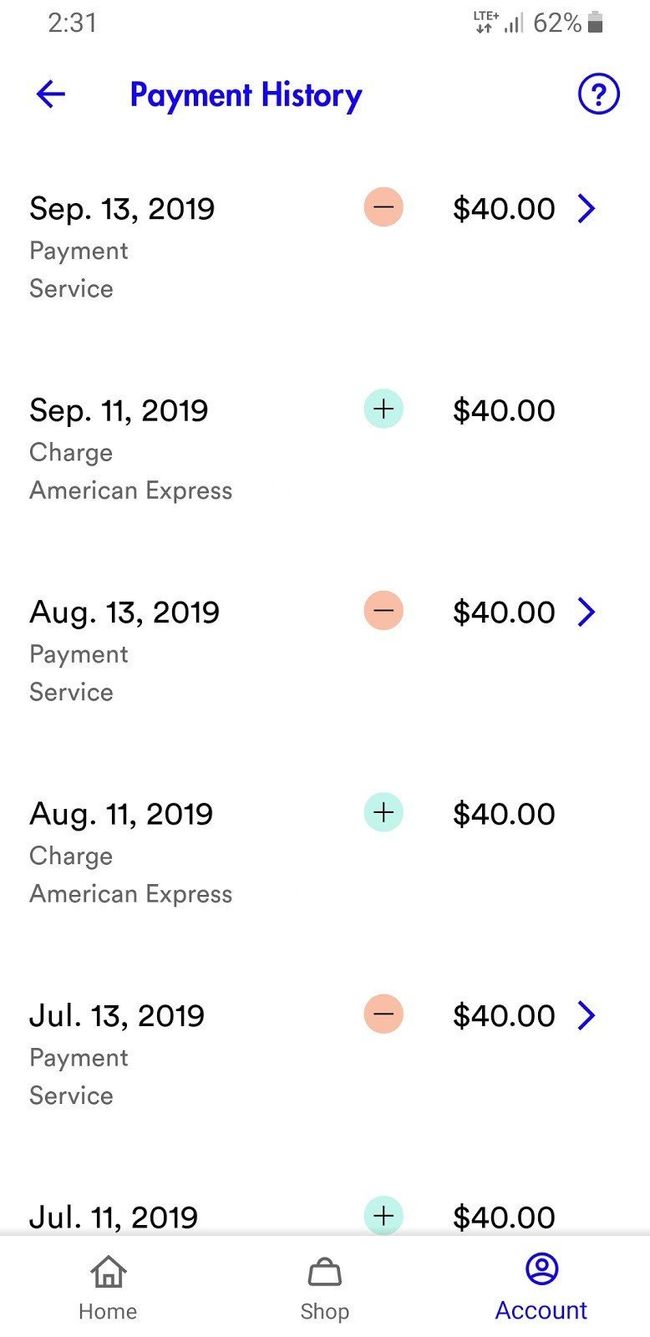Open Sep. 13, 2019 payment details
The height and width of the screenshot is (1337, 650).
click(586, 209)
